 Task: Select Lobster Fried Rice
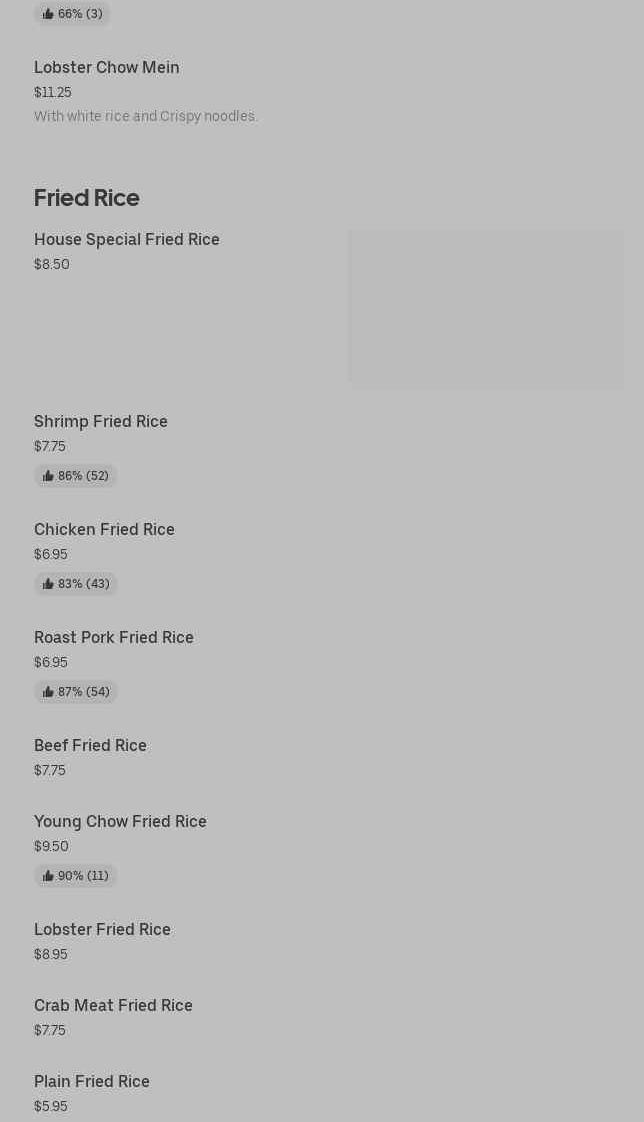[x=102, y=930]
